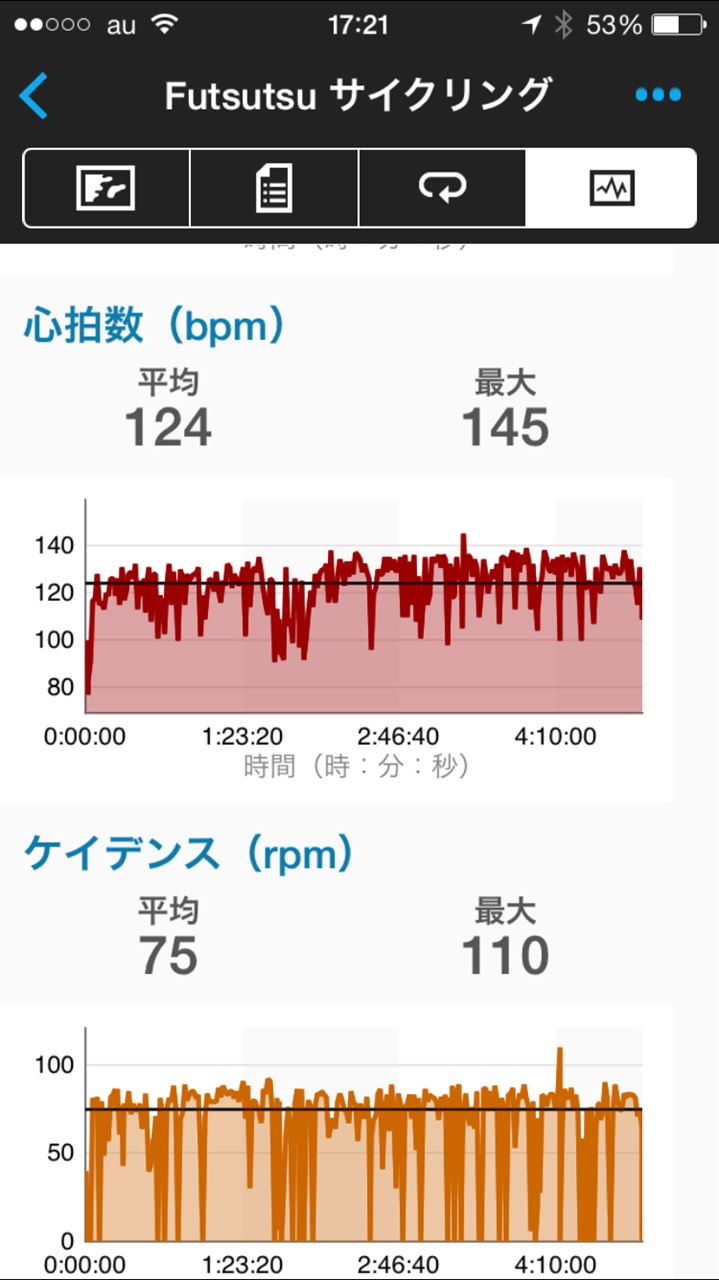Select the charts graph tab
Screen dimensions: 719x1280
(611, 188)
